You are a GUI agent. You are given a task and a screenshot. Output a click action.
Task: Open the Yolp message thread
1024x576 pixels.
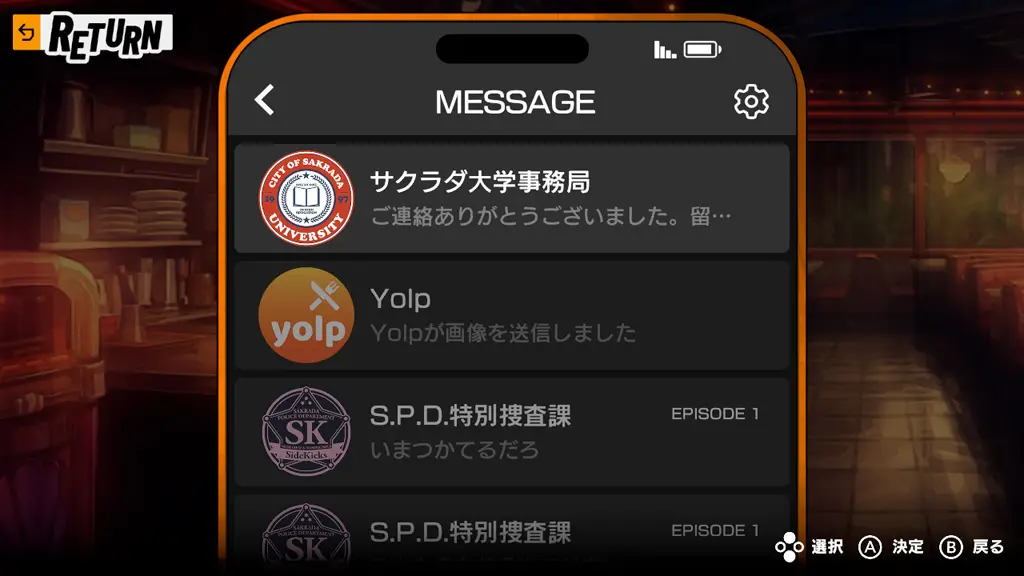[x=511, y=315]
